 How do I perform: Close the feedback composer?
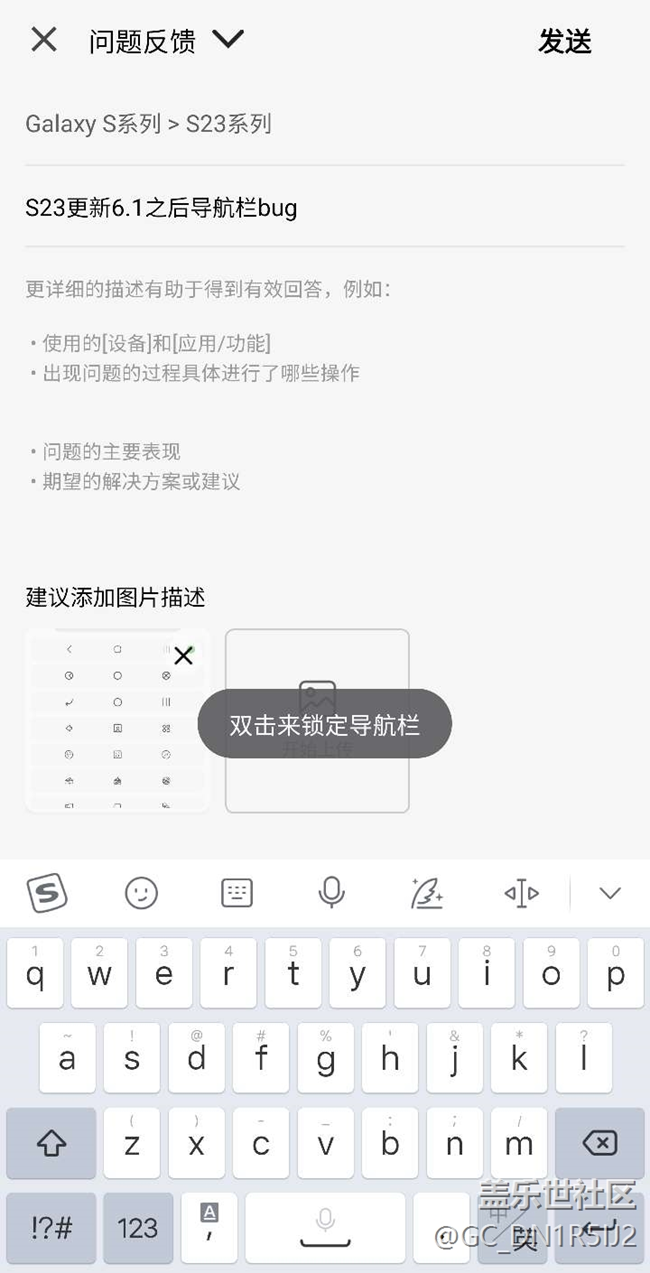(44, 40)
